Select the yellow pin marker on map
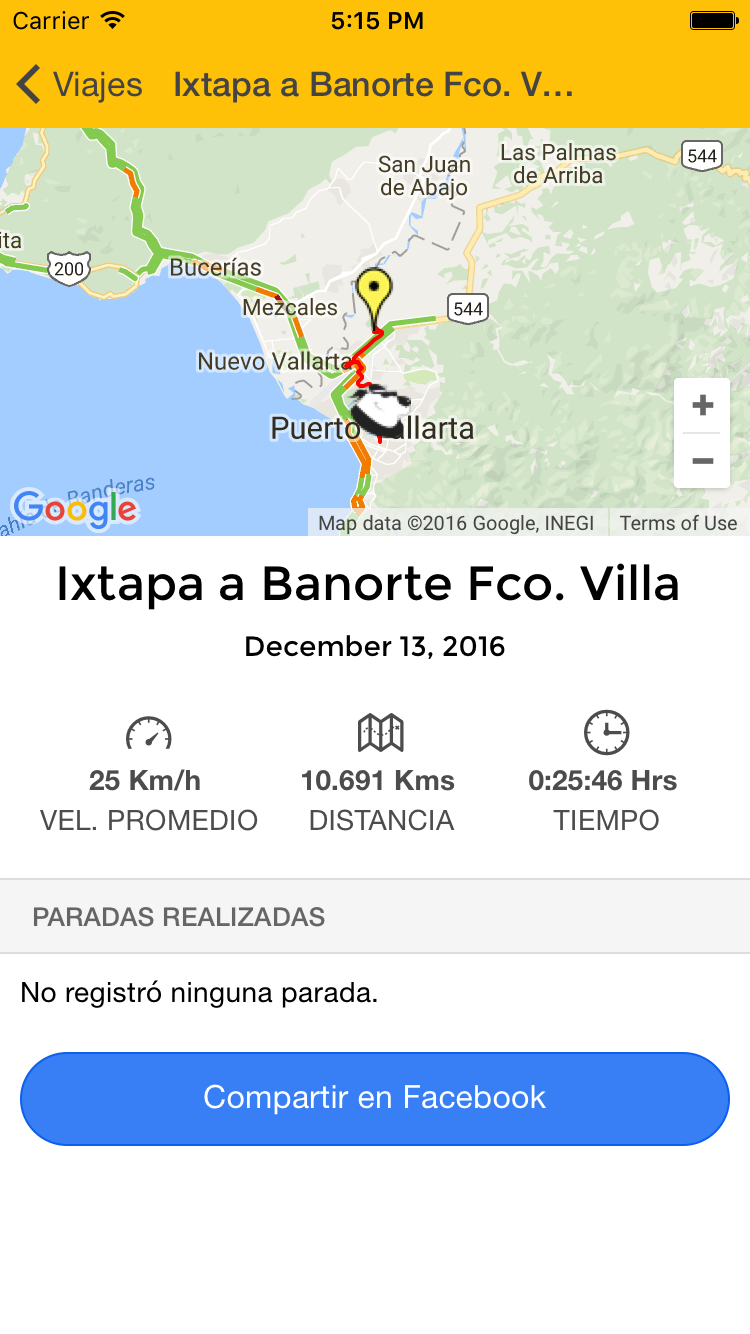The height and width of the screenshot is (1334, 750). click(x=375, y=294)
